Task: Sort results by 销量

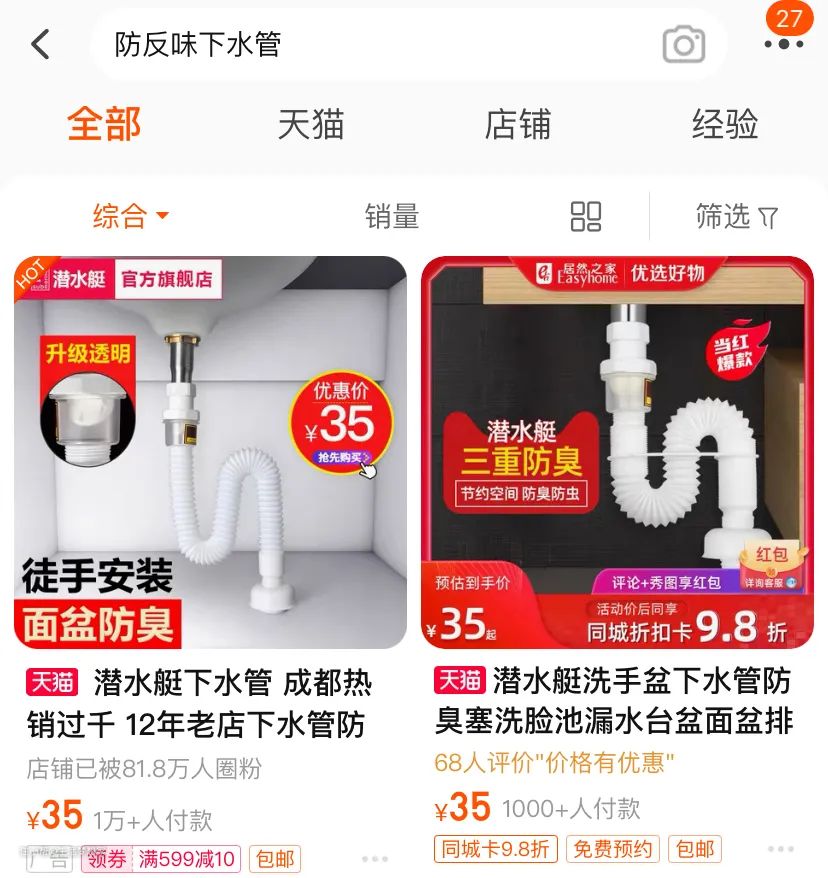Action: tap(392, 216)
